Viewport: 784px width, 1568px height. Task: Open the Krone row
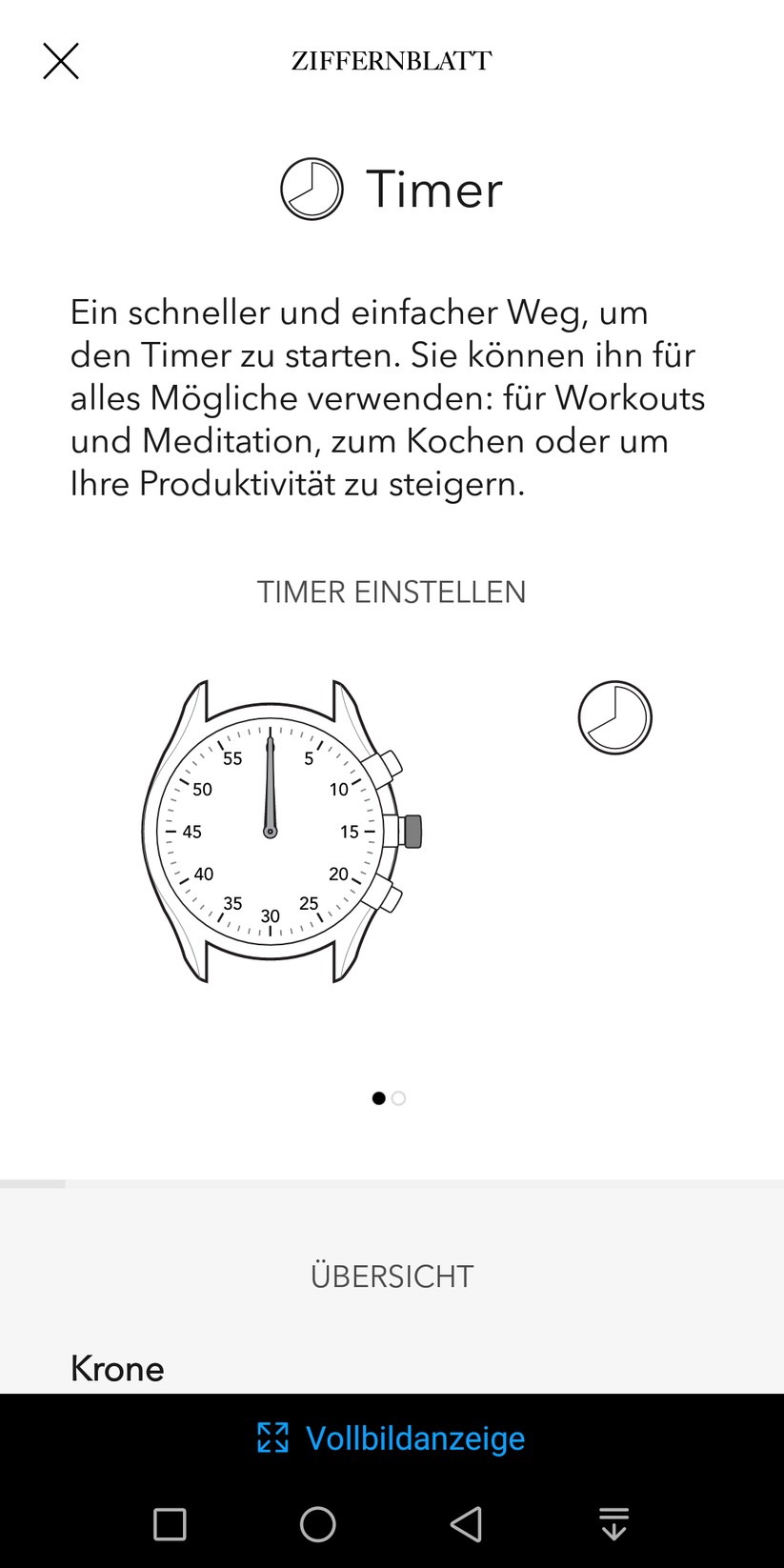pos(117,1369)
